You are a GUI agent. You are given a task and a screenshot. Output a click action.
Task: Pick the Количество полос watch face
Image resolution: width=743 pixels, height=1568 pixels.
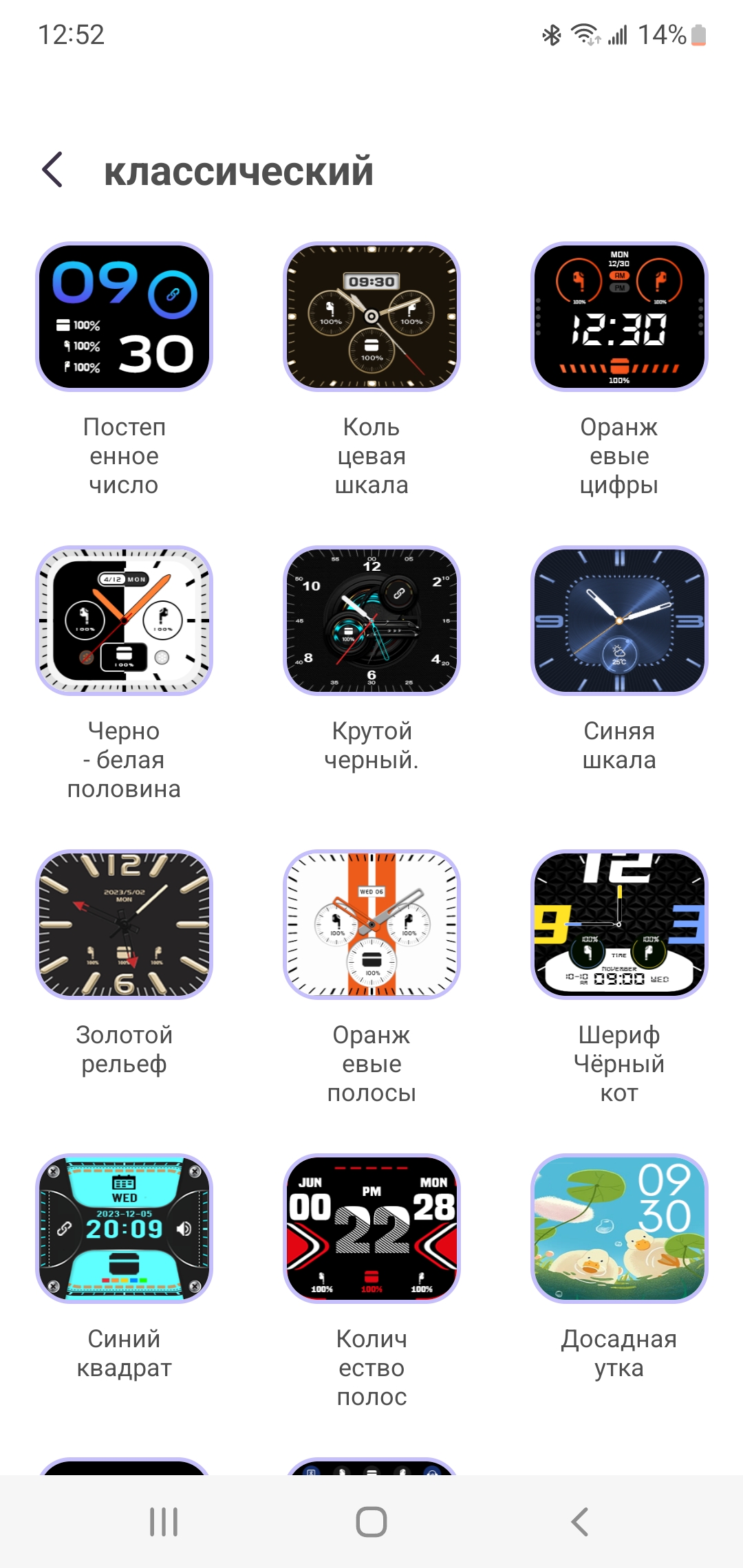(x=371, y=1229)
